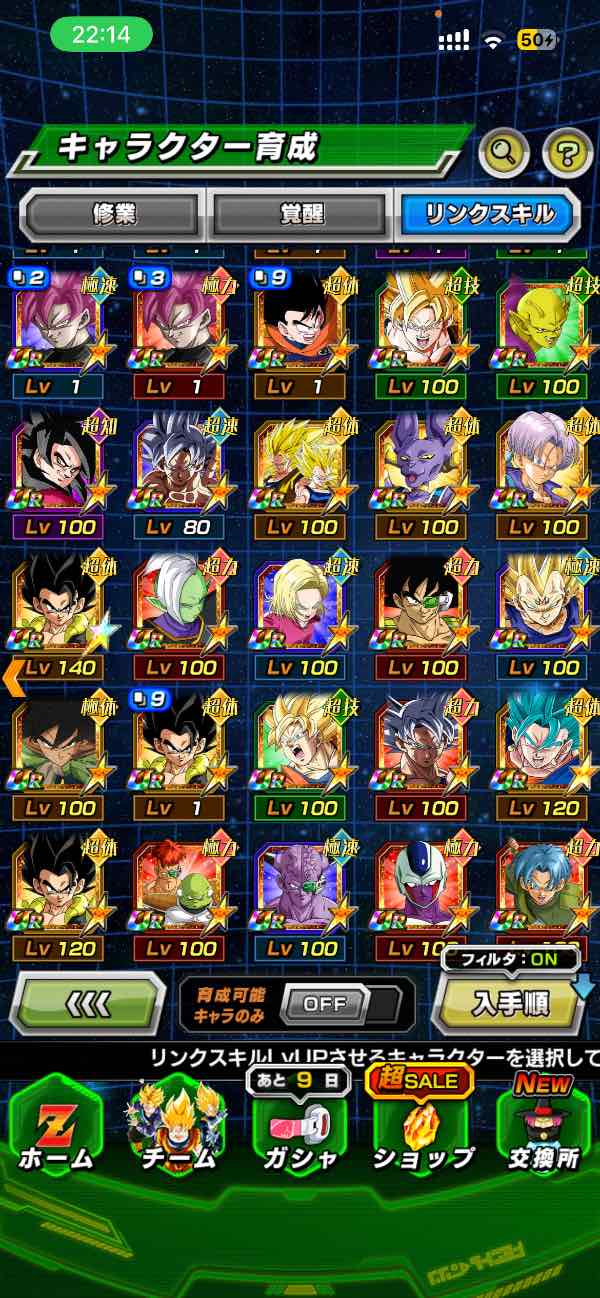This screenshot has width=600, height=1298.
Task: Open the ショップ section
Action: [422, 1125]
